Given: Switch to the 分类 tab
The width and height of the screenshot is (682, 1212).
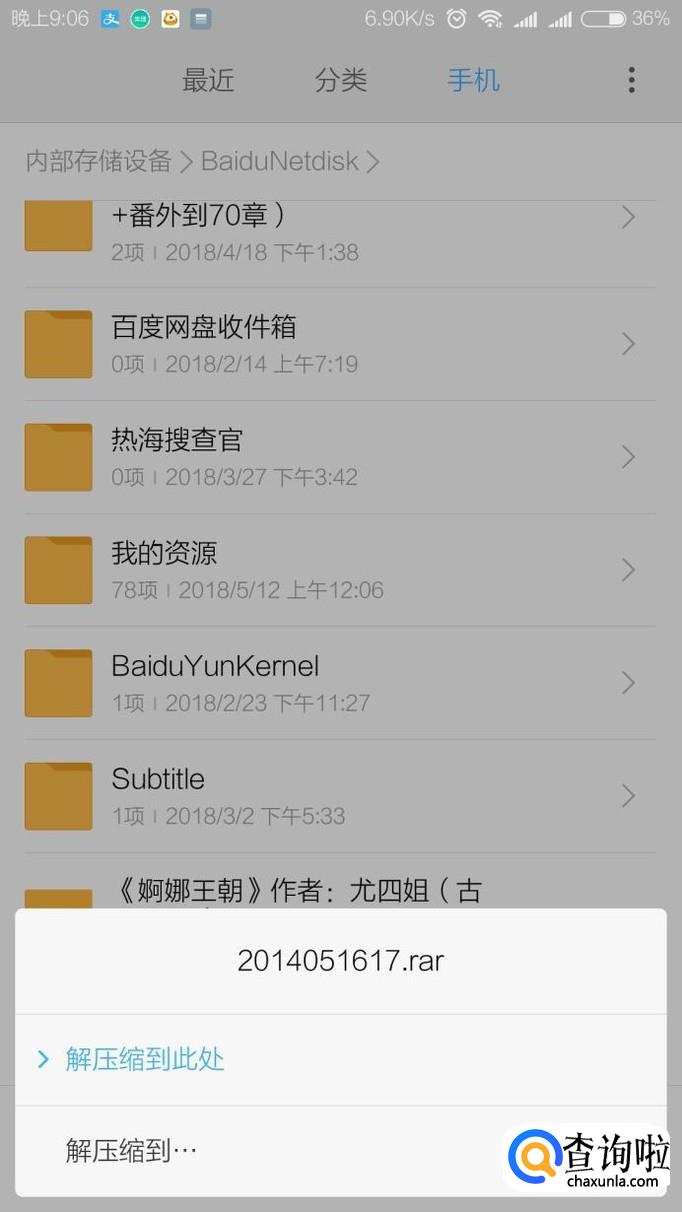Looking at the screenshot, I should (341, 81).
